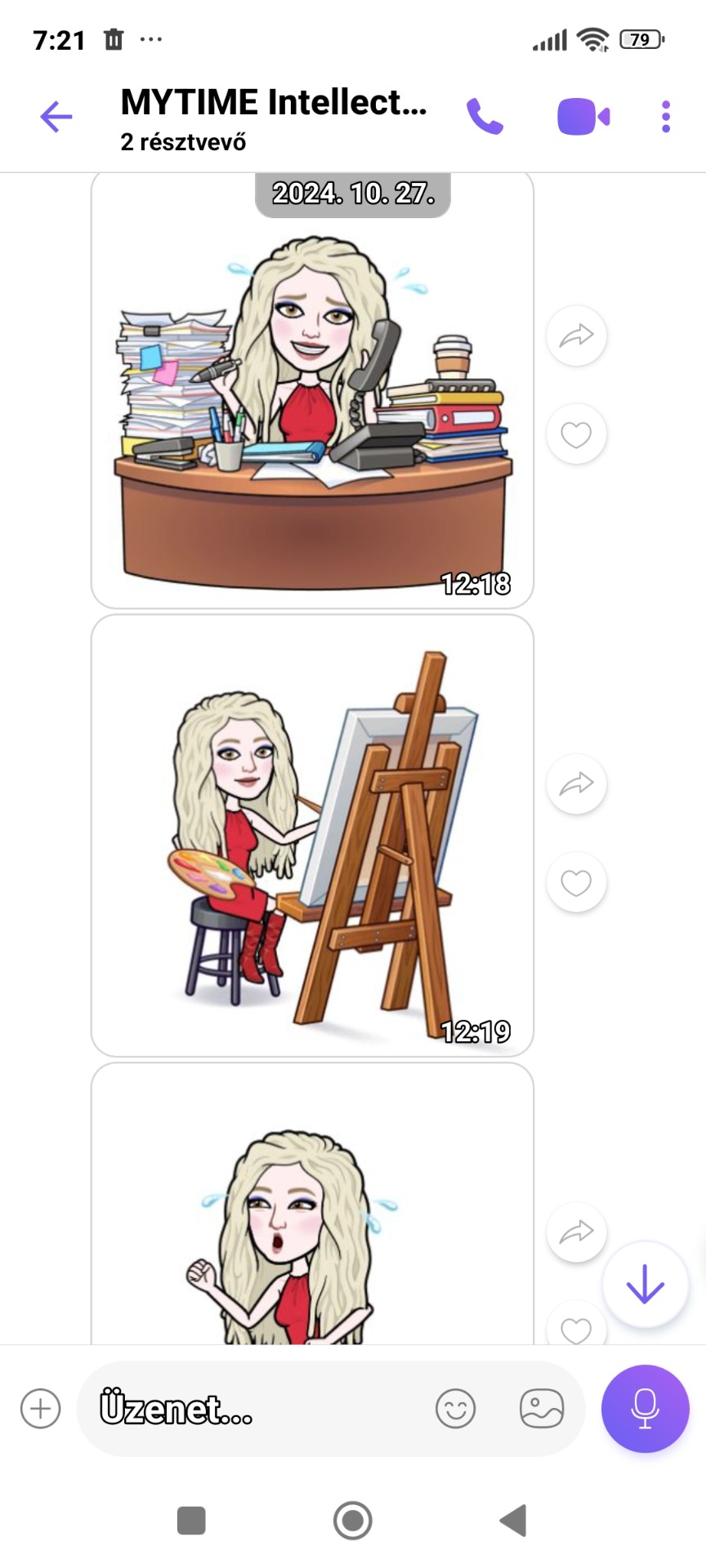
Task: Open MYTIME Intellect group info header
Action: coord(274,118)
